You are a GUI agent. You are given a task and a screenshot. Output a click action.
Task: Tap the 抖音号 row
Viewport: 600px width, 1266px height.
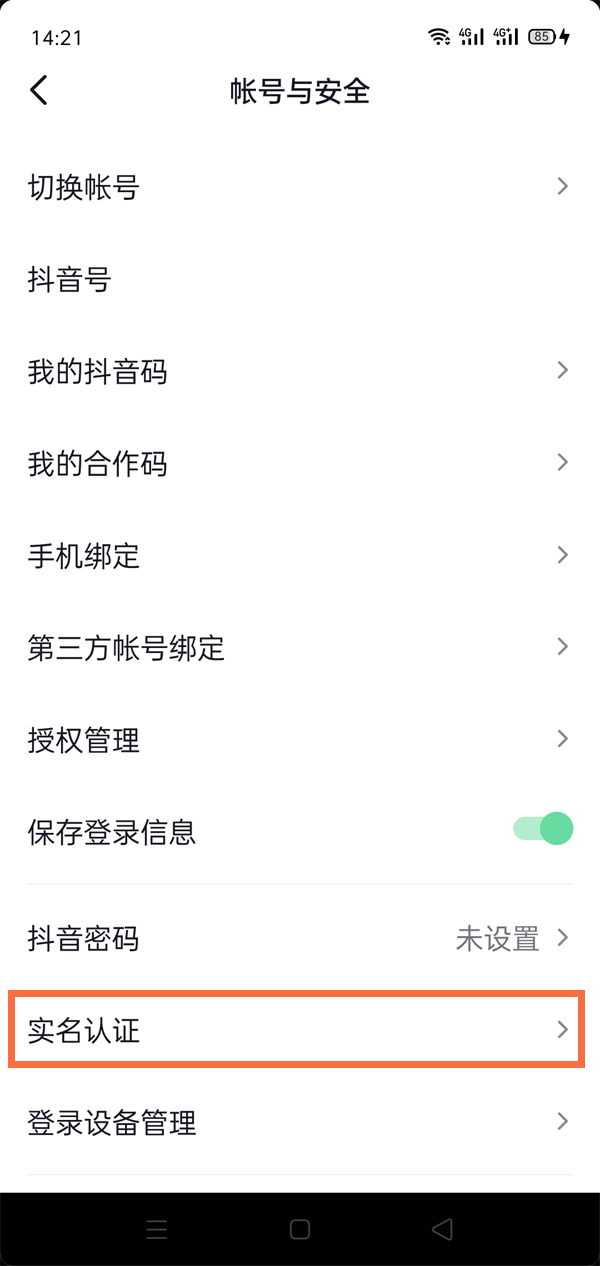300,279
